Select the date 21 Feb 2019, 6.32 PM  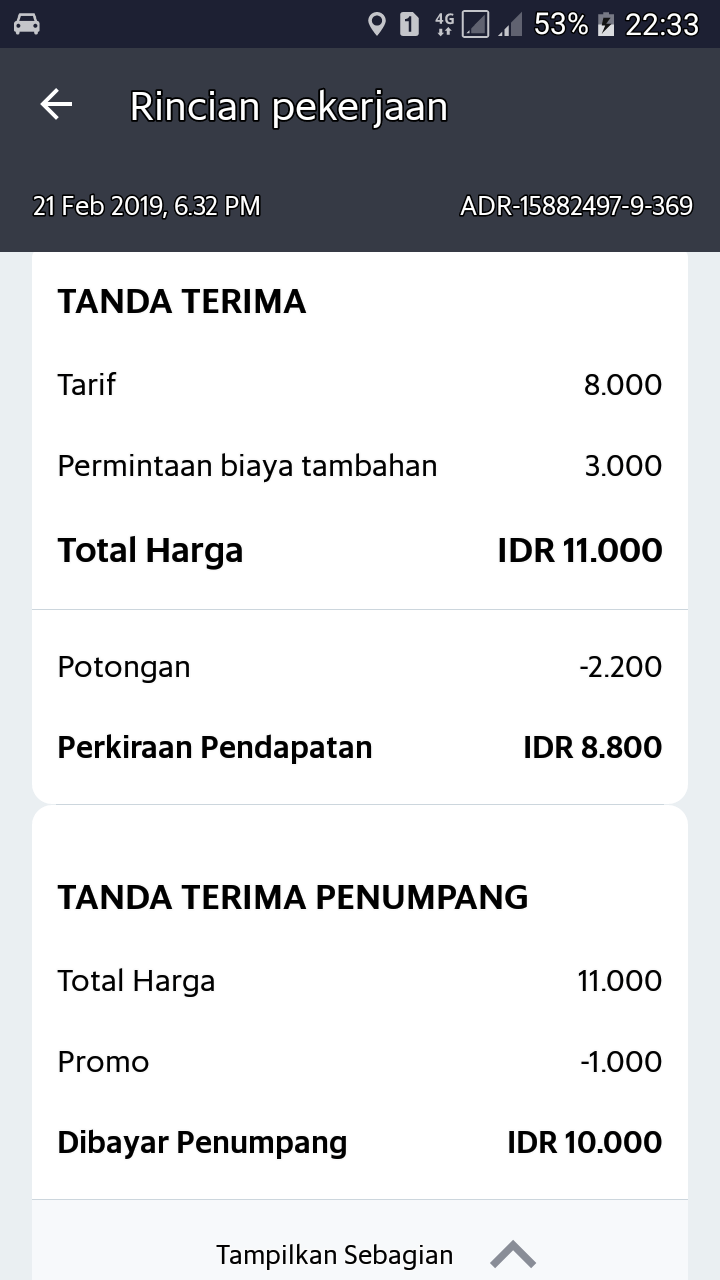pyautogui.click(x=146, y=206)
